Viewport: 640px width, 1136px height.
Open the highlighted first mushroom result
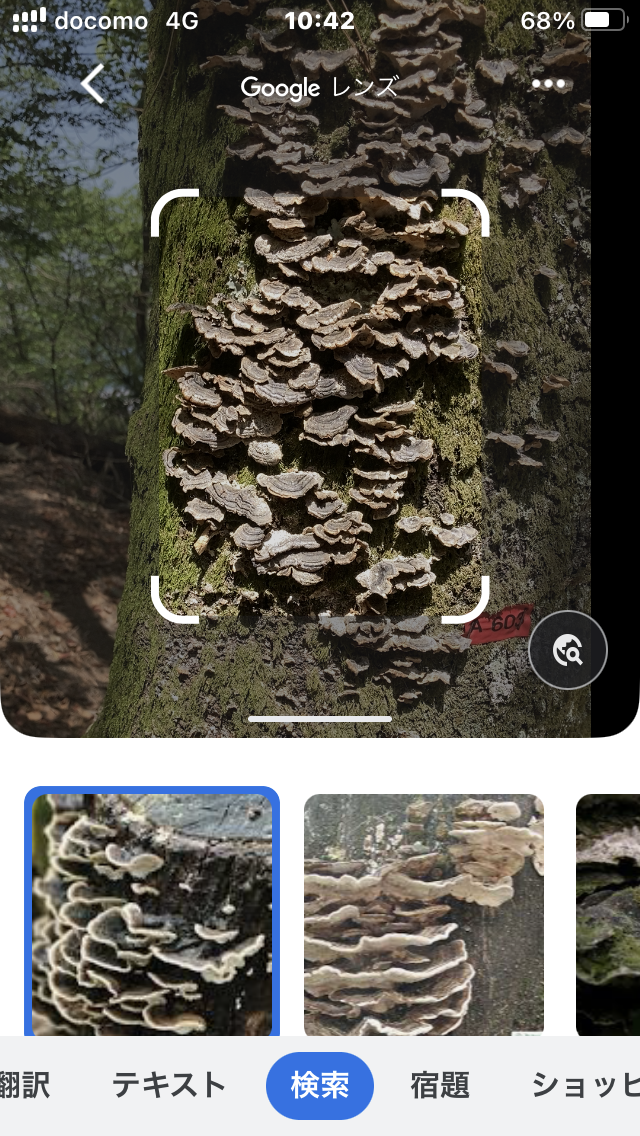[152, 913]
